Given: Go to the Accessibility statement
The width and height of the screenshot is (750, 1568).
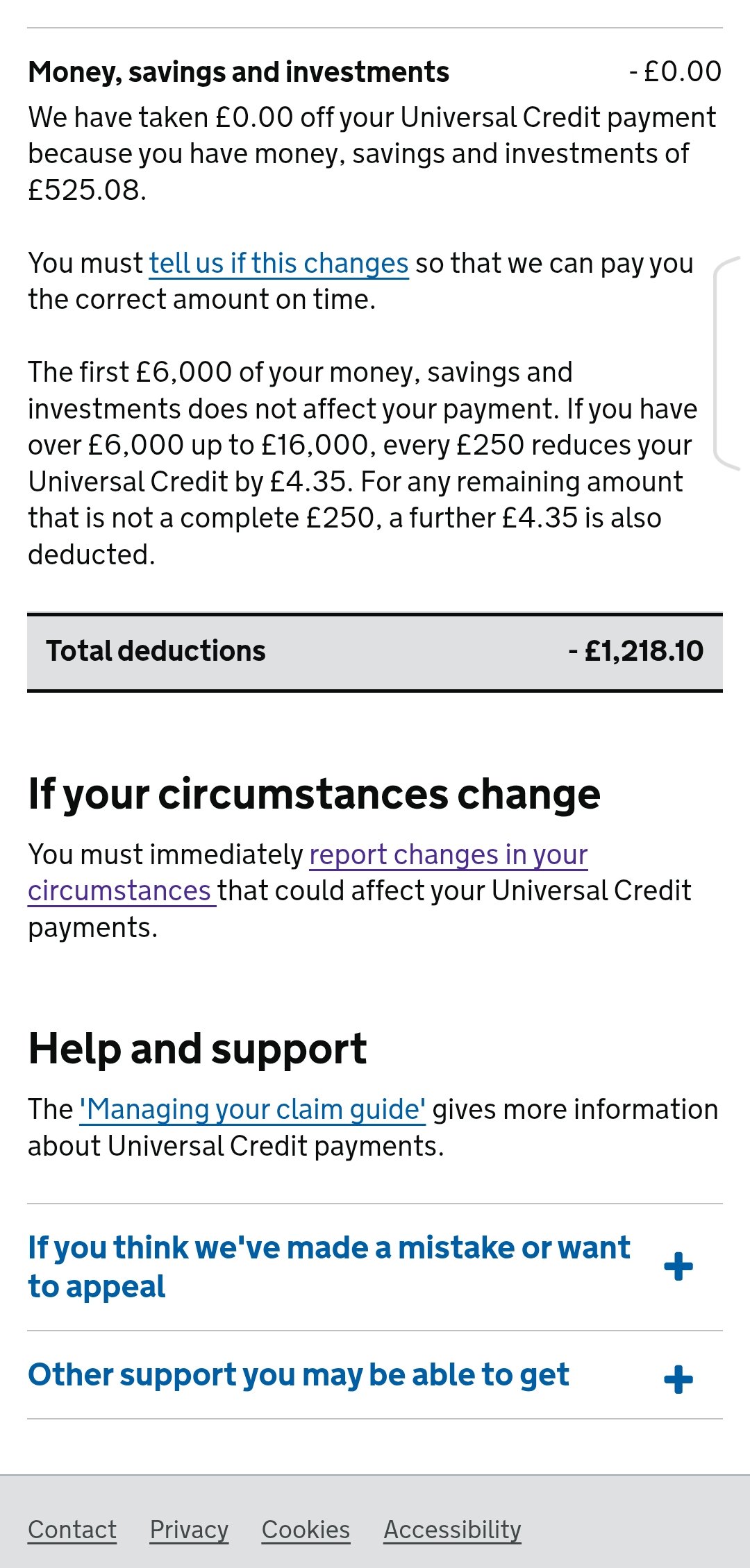Looking at the screenshot, I should tap(453, 1530).
